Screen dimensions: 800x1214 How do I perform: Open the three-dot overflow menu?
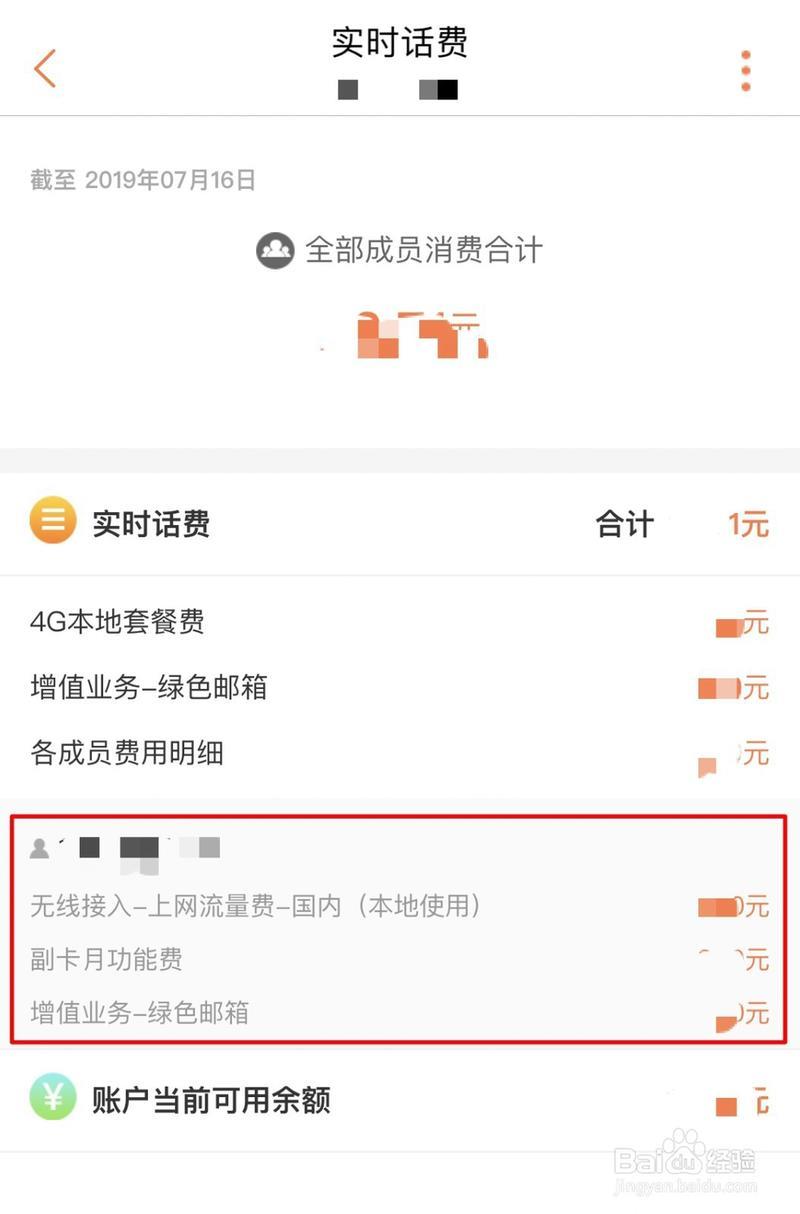point(746,71)
